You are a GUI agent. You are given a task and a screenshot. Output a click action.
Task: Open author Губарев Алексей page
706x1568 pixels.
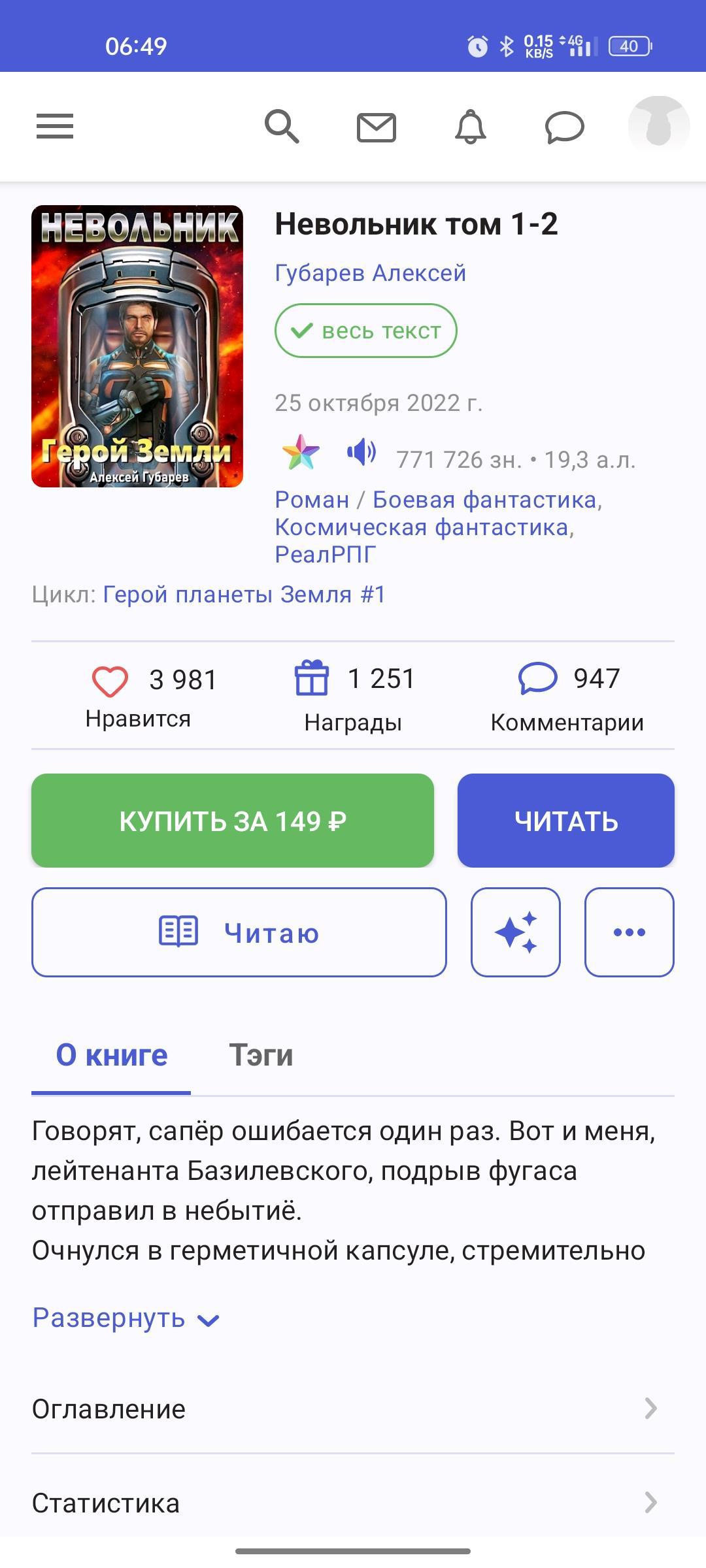tap(370, 273)
